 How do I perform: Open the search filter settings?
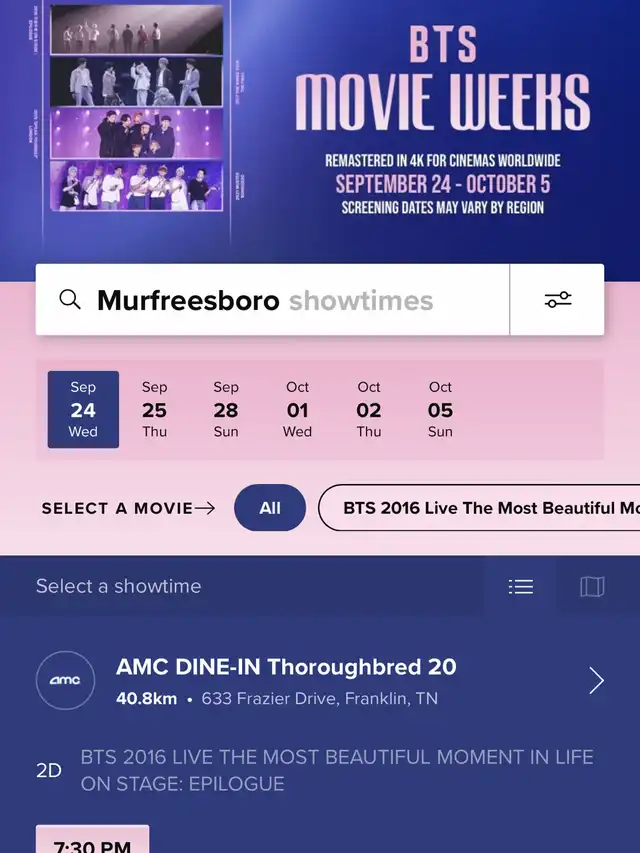[557, 300]
